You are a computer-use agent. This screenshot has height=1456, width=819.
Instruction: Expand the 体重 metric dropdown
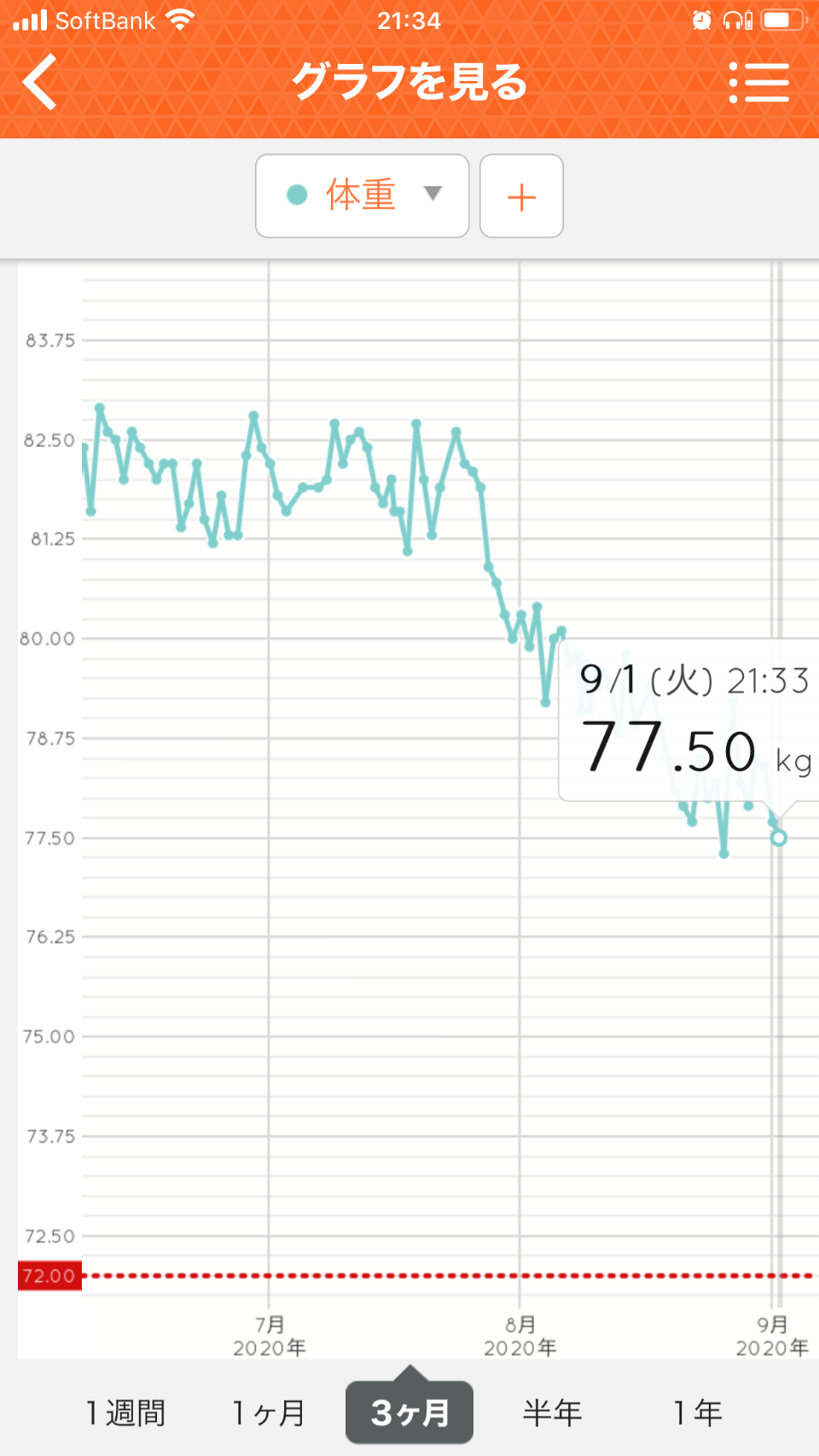(362, 195)
